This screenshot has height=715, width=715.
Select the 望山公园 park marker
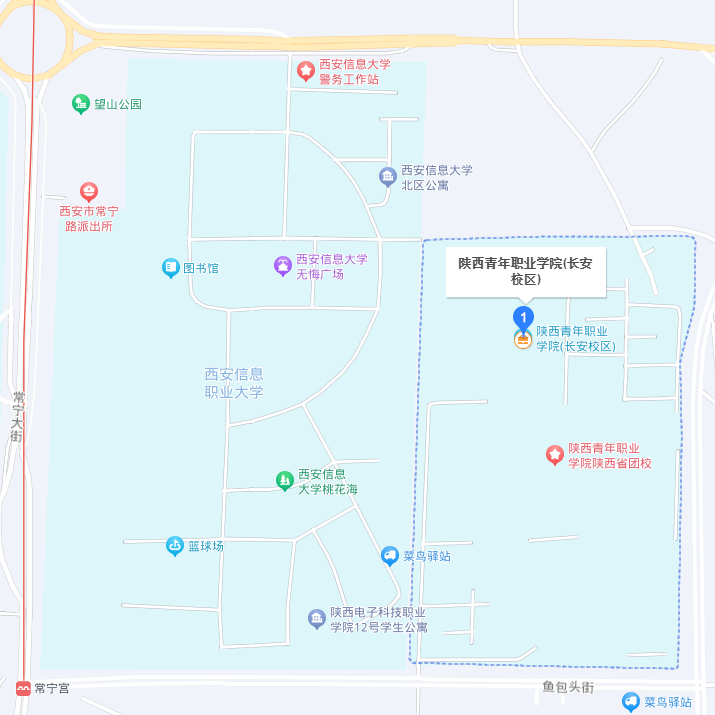[x=81, y=103]
